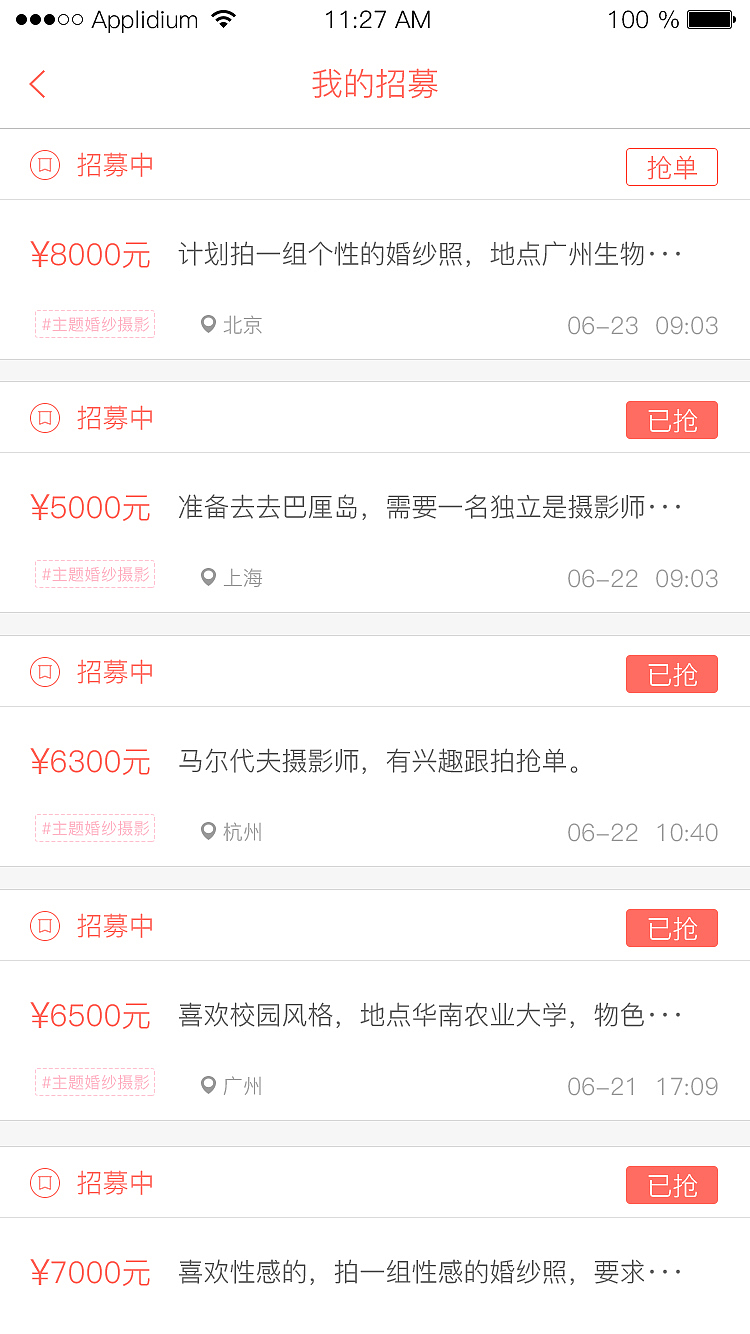Open the ¥6500元 校园风格 listing
Screen dimensions: 750x1334
click(430, 1016)
